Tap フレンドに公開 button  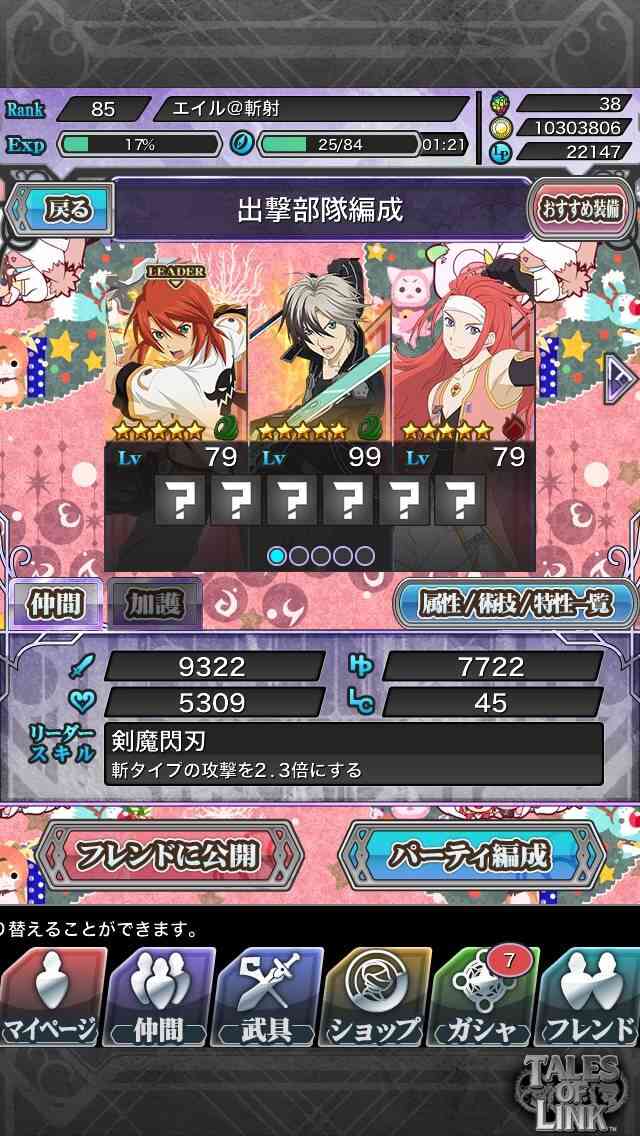(170, 856)
